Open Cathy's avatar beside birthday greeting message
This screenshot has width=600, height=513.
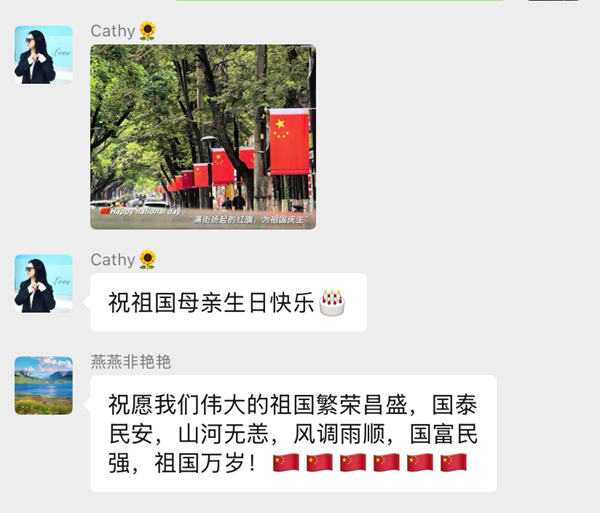click(44, 284)
